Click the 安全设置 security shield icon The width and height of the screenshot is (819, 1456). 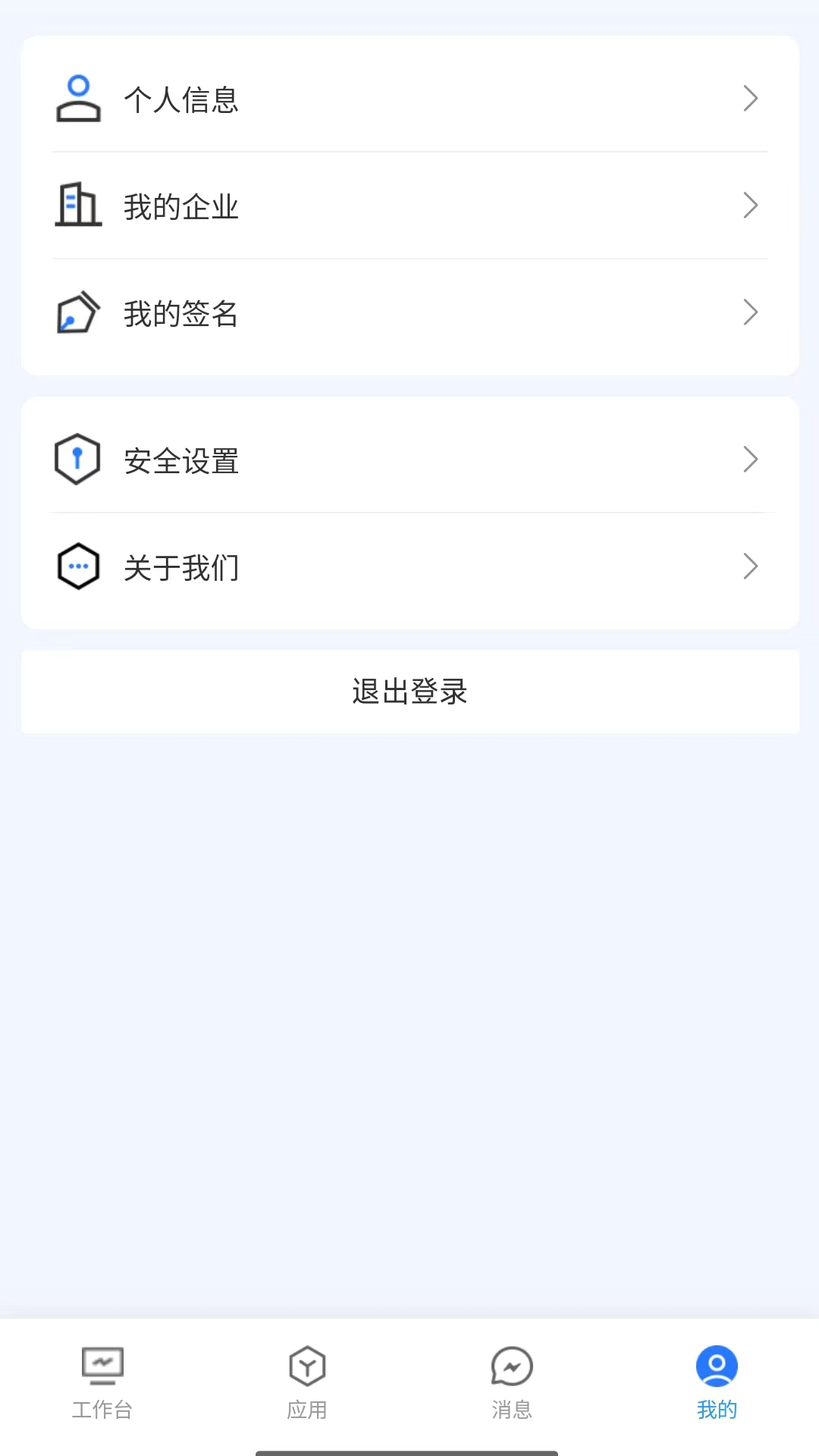pyautogui.click(x=77, y=458)
